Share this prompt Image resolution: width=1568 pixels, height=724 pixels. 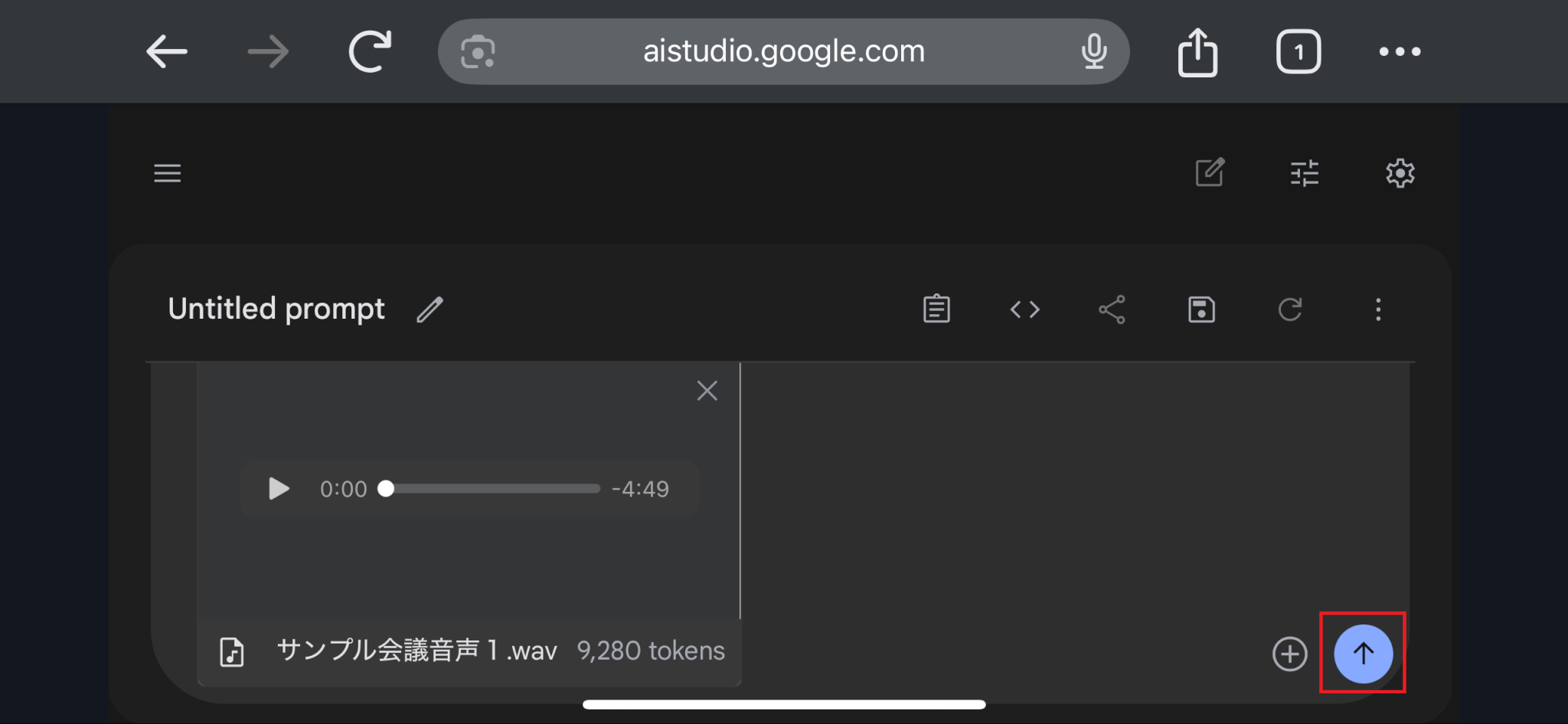(x=1112, y=310)
